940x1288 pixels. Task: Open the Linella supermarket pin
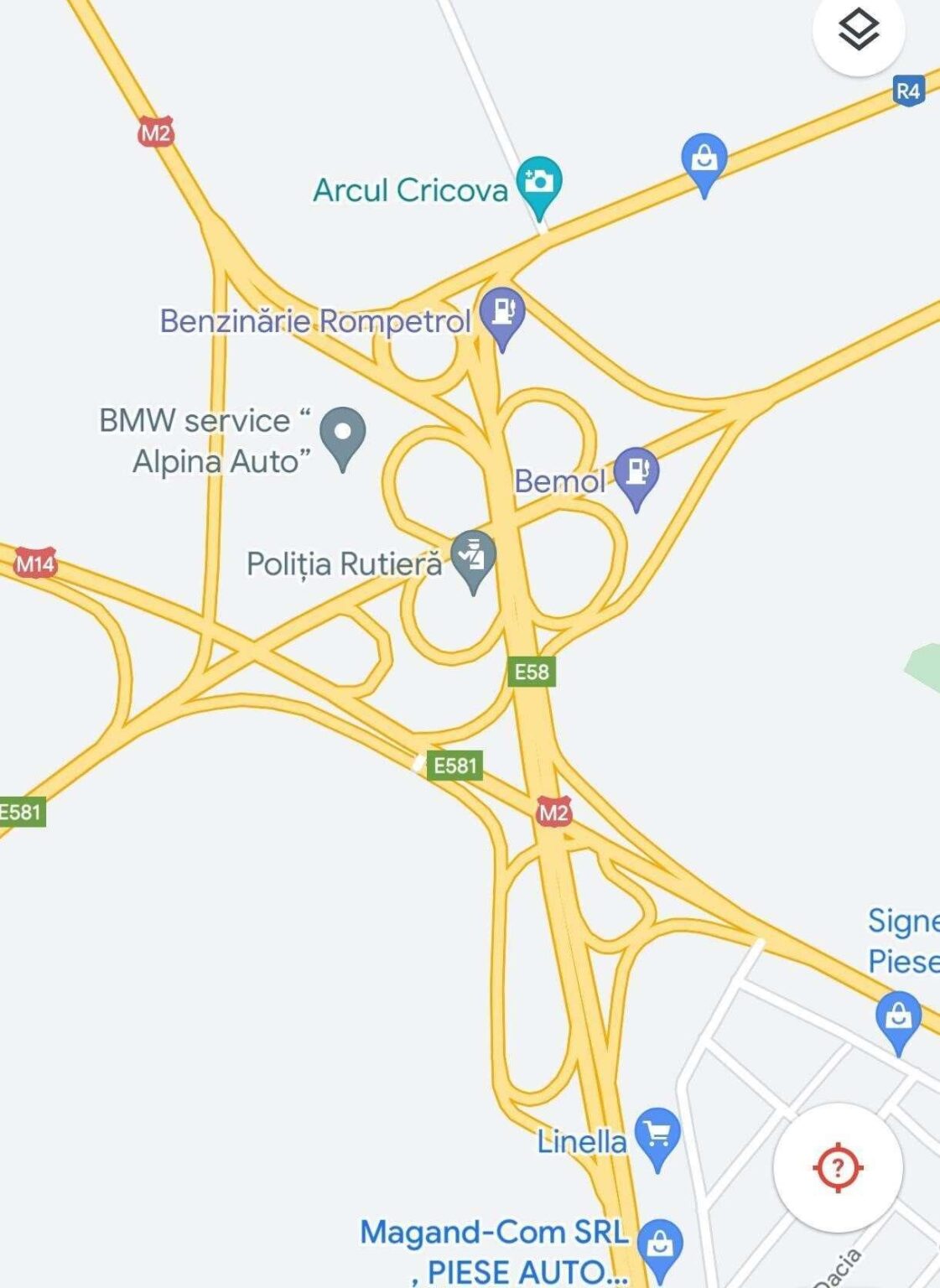pyautogui.click(x=657, y=1135)
